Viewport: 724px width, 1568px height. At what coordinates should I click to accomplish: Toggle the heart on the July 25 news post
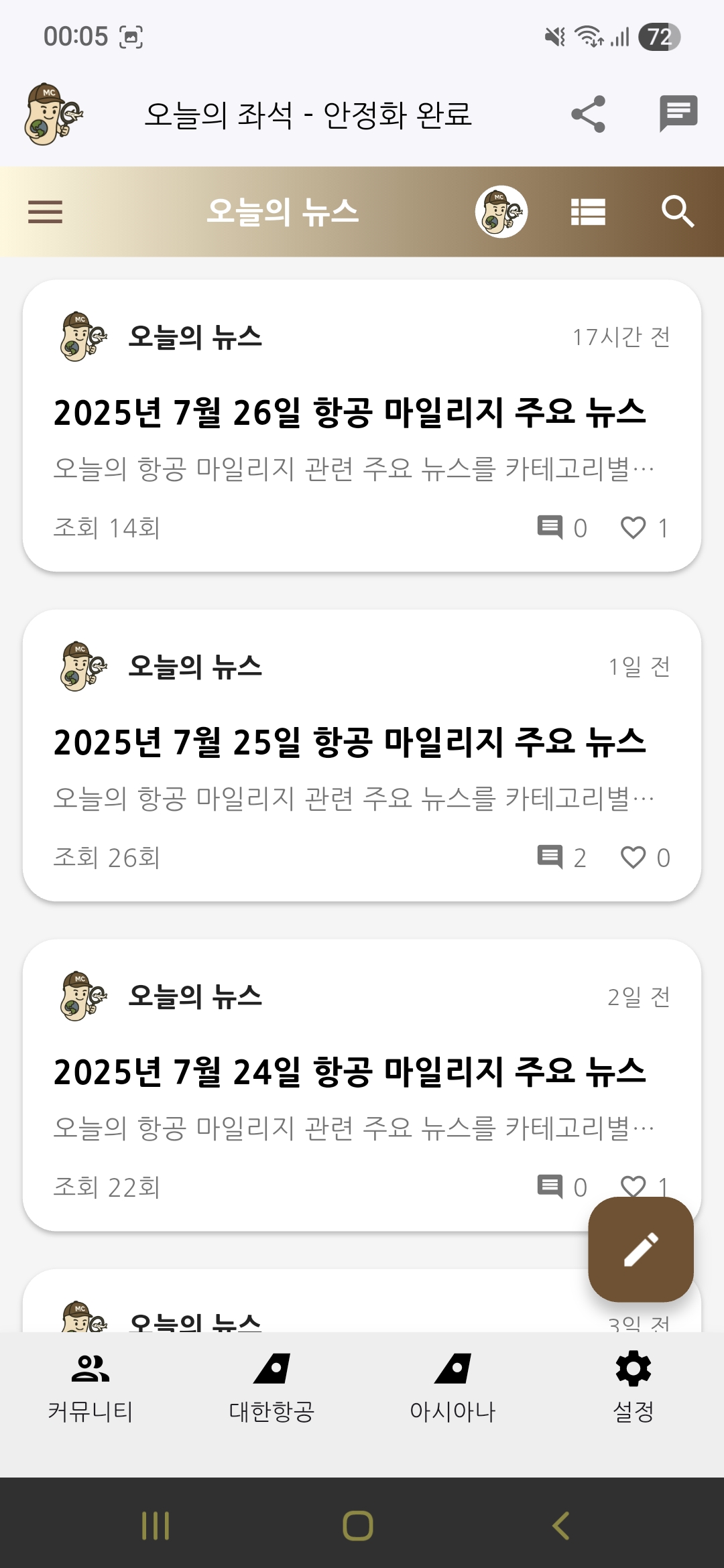632,857
